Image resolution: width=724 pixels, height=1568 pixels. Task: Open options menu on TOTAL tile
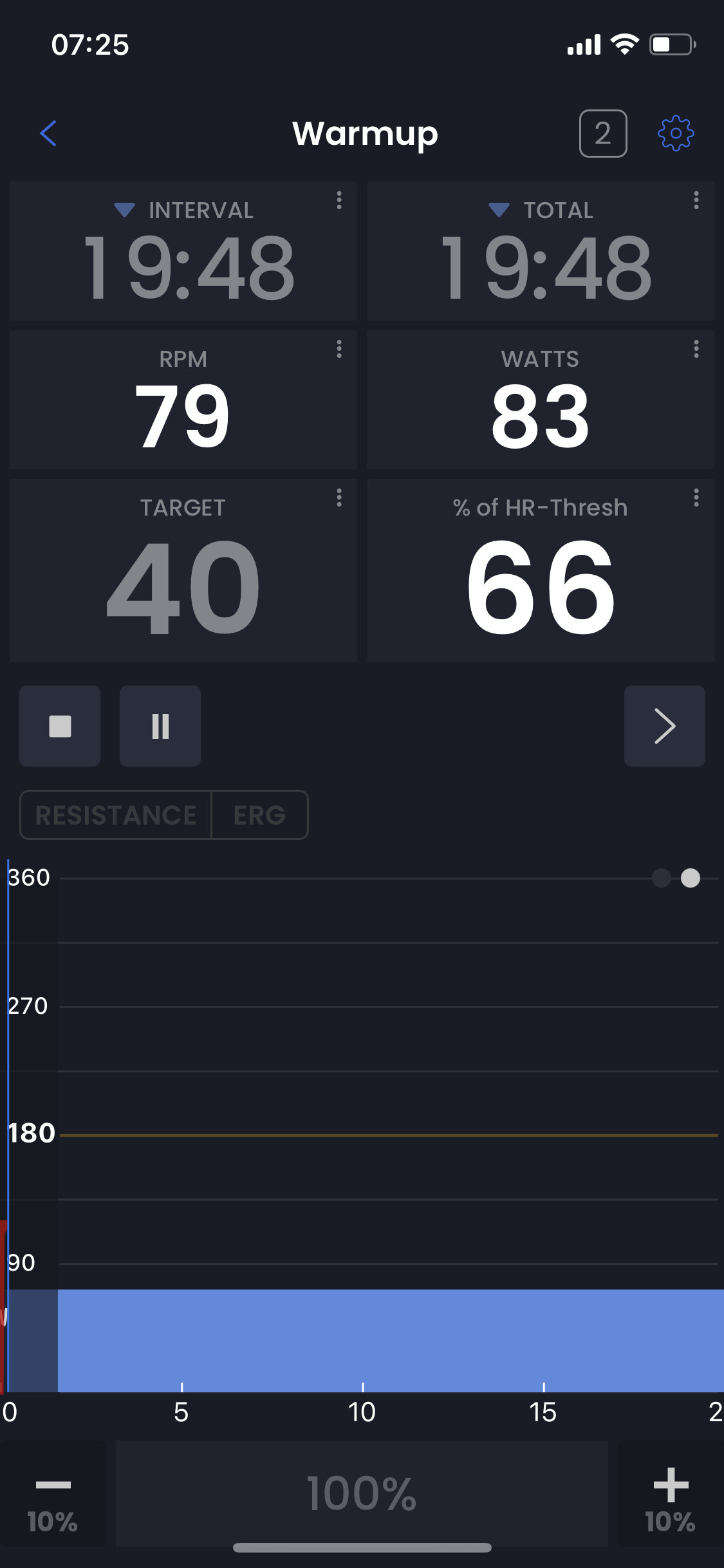pyautogui.click(x=696, y=200)
